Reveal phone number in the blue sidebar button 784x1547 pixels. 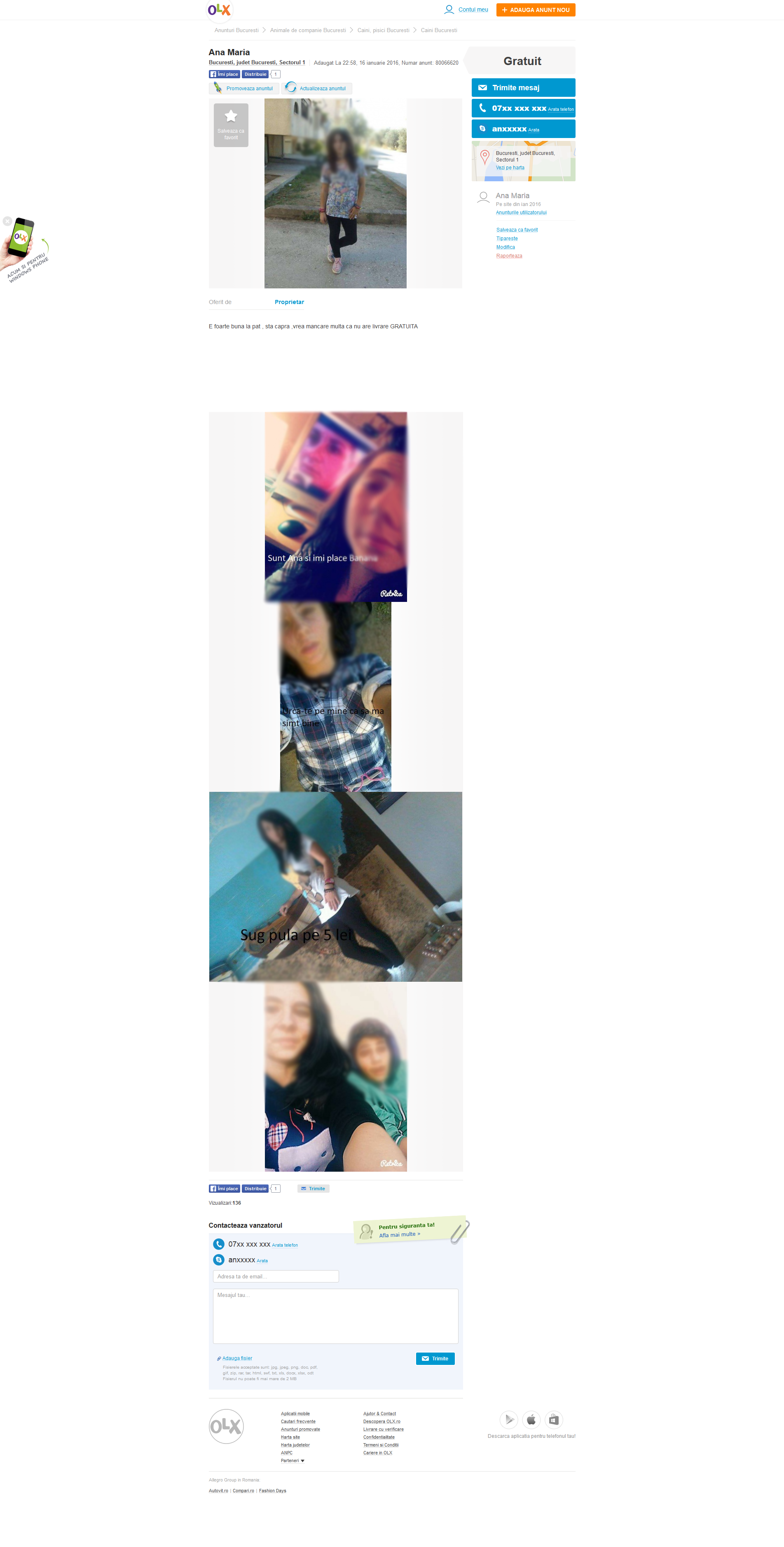(x=523, y=108)
